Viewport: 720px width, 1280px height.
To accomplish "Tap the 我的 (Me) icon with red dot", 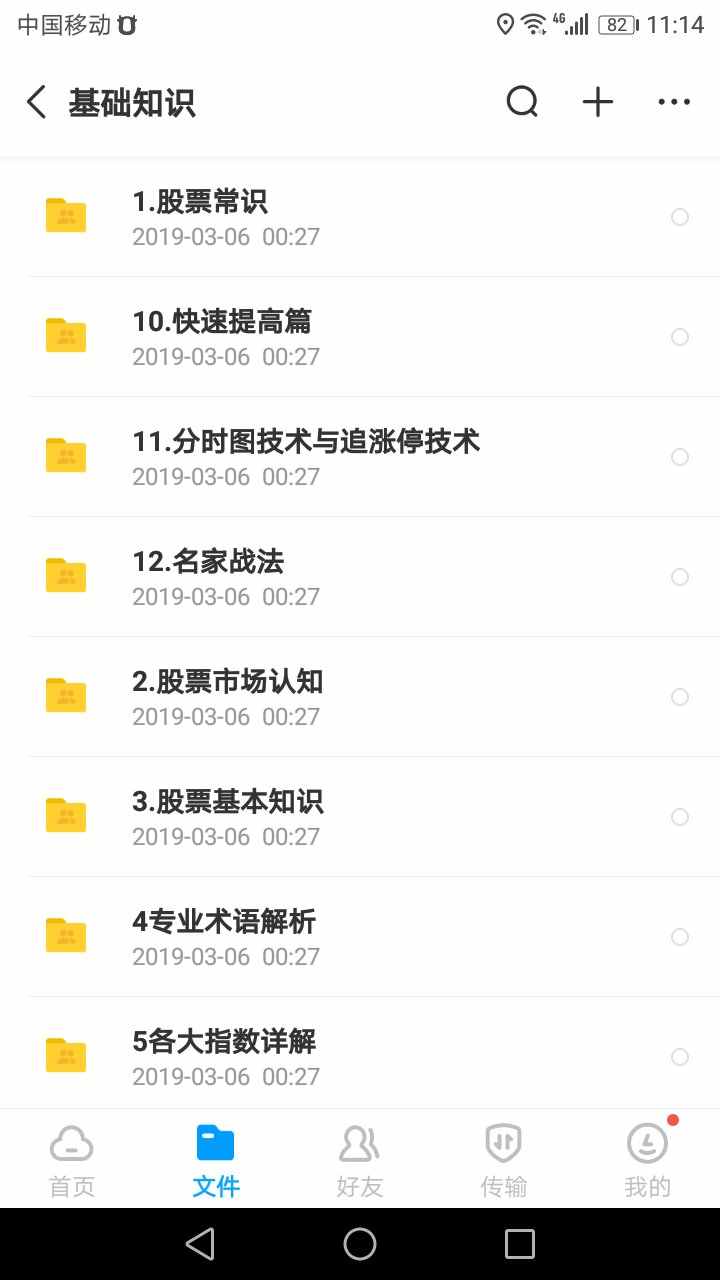I will pyautogui.click(x=647, y=1142).
